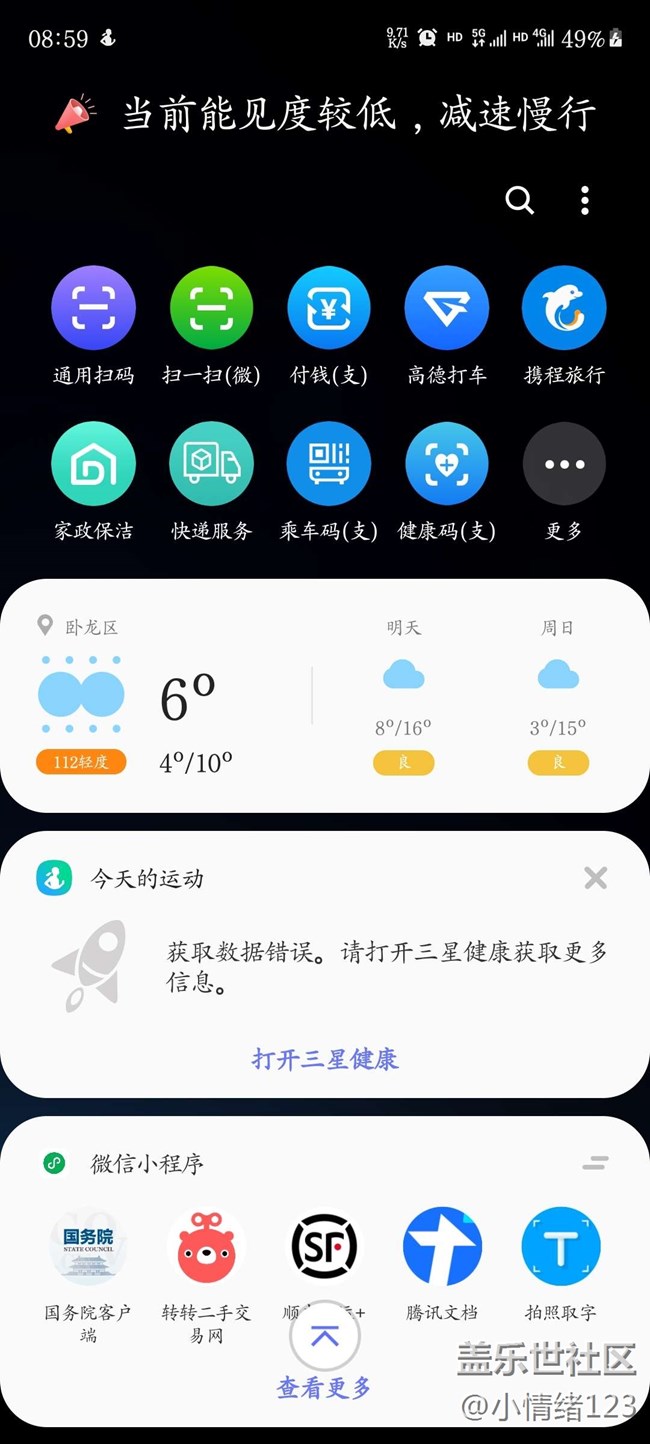Tap the 打开三星健康 link
Viewport: 650px width, 1444px height.
(325, 1059)
